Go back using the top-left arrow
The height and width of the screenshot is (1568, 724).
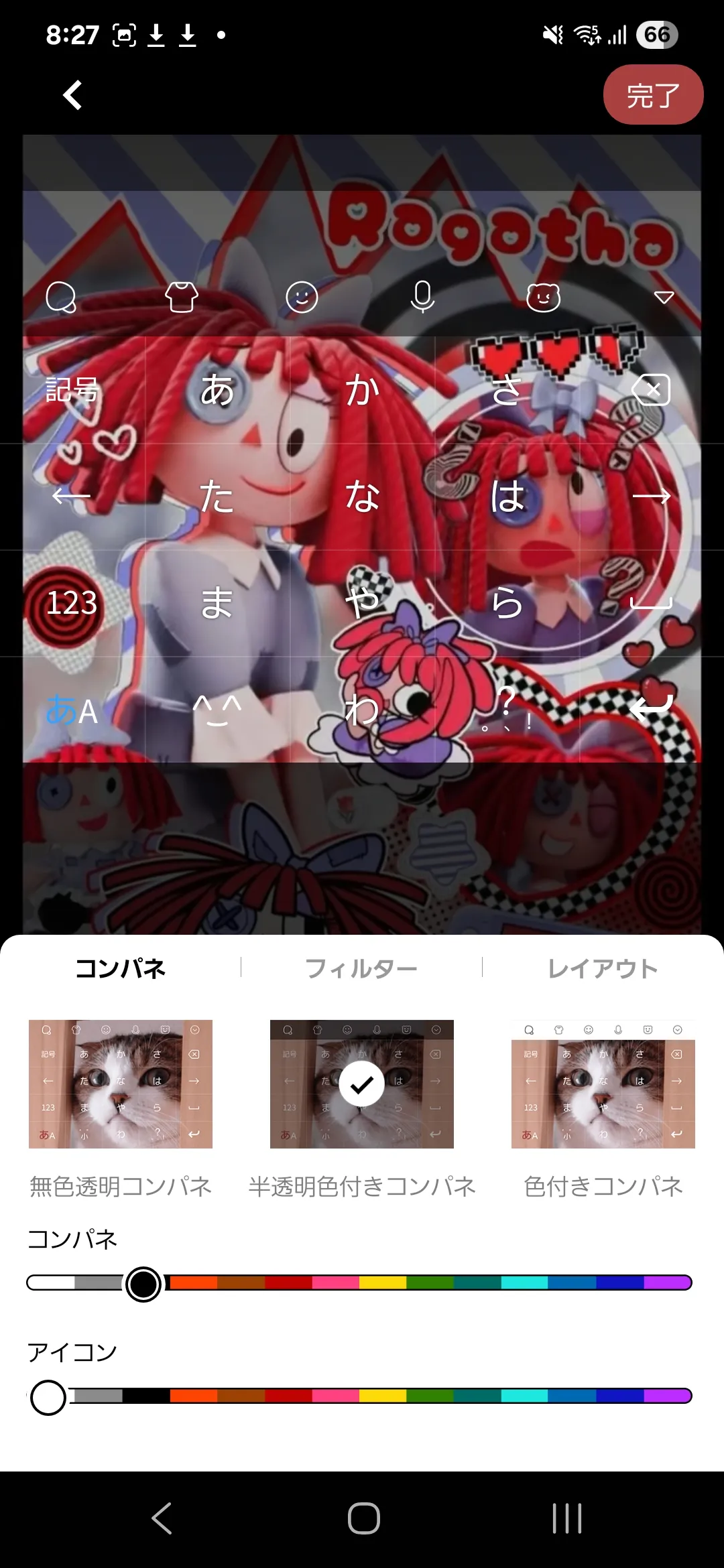72,95
